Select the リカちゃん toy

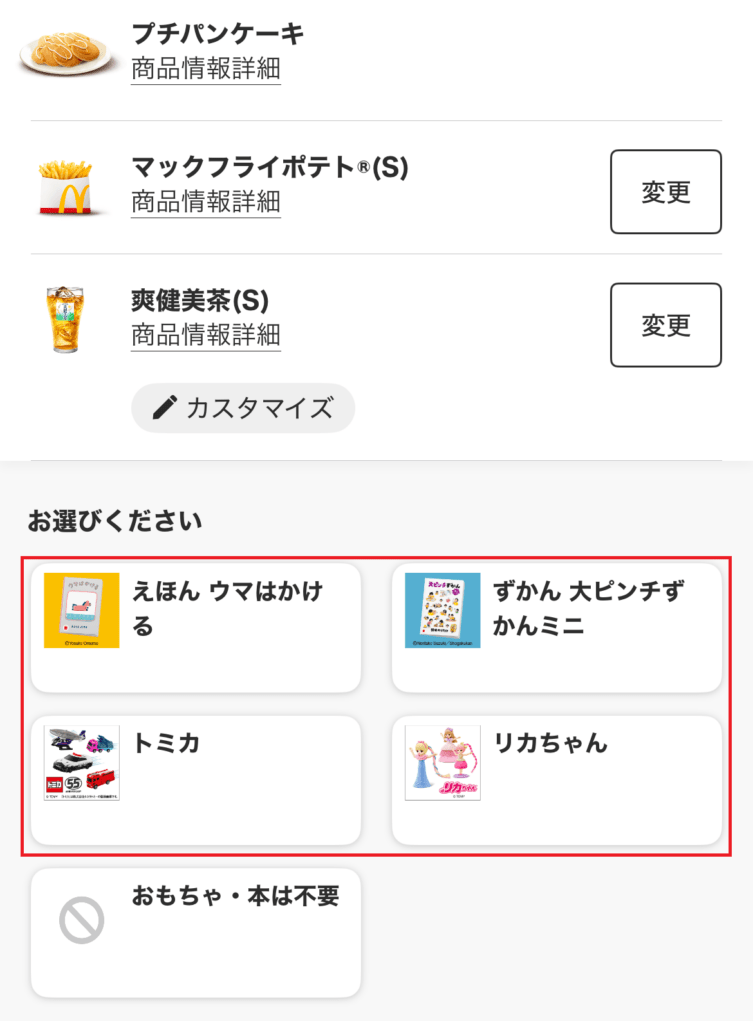coord(556,780)
